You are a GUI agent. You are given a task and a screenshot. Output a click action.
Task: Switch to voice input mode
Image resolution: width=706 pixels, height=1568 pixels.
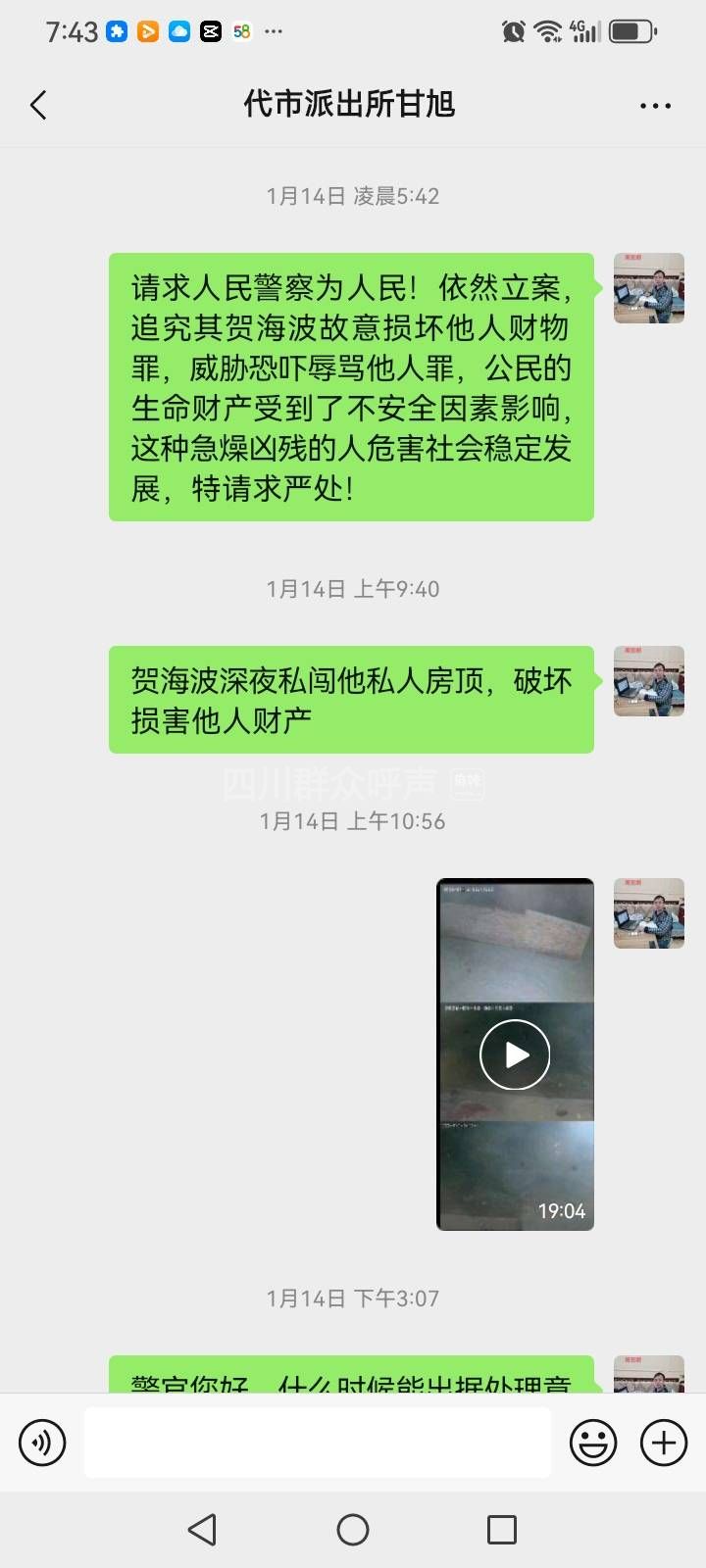pyautogui.click(x=42, y=1443)
